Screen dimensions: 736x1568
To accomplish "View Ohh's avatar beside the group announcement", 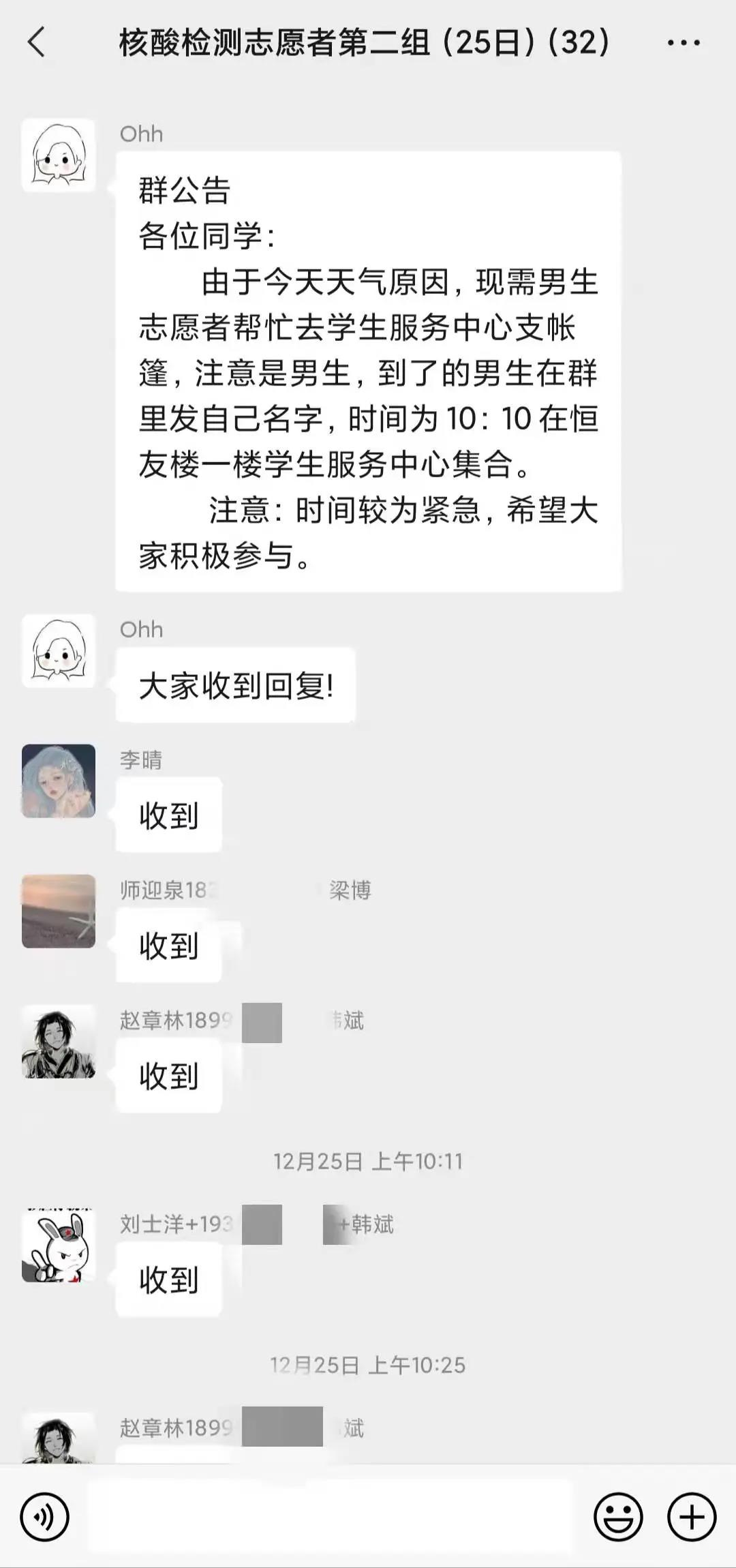I will pos(59,155).
